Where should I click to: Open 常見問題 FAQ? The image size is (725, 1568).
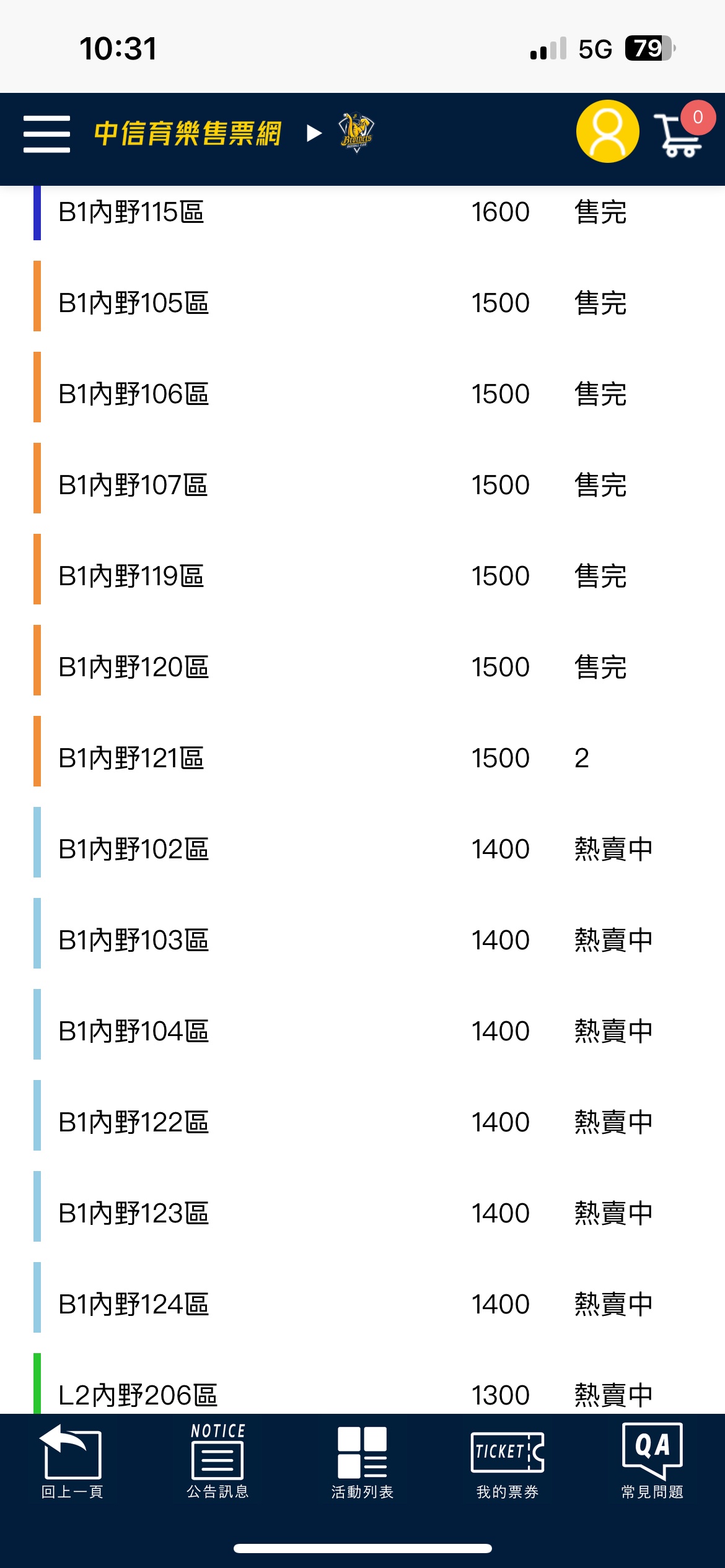pos(652,1461)
